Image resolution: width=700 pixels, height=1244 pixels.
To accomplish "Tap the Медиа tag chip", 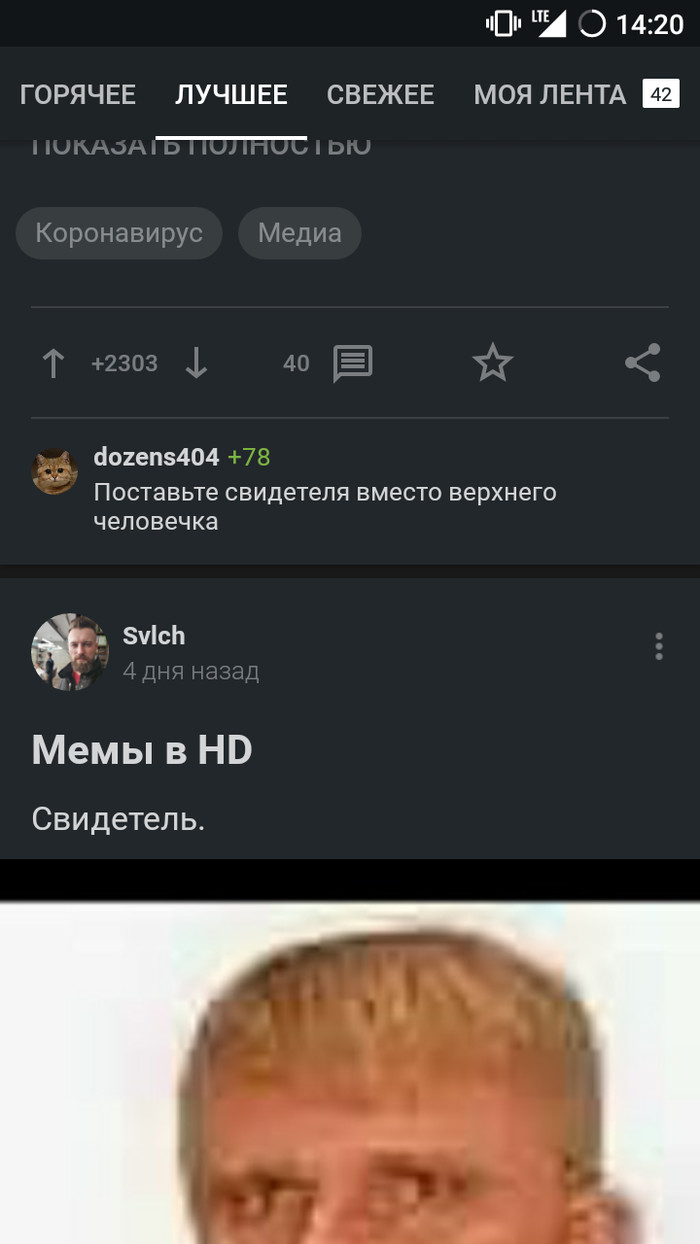I will click(x=300, y=233).
